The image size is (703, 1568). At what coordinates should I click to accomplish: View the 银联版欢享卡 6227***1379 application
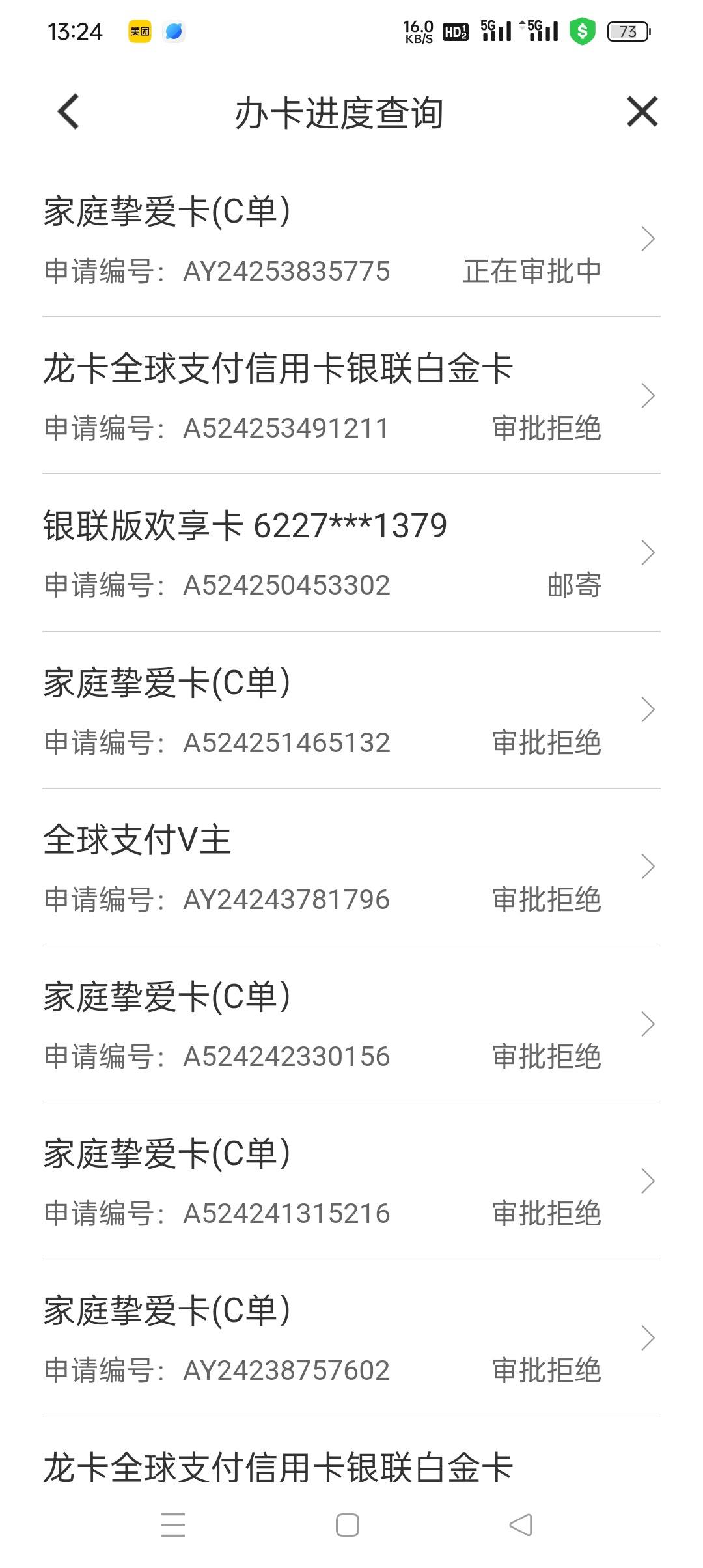[x=351, y=553]
